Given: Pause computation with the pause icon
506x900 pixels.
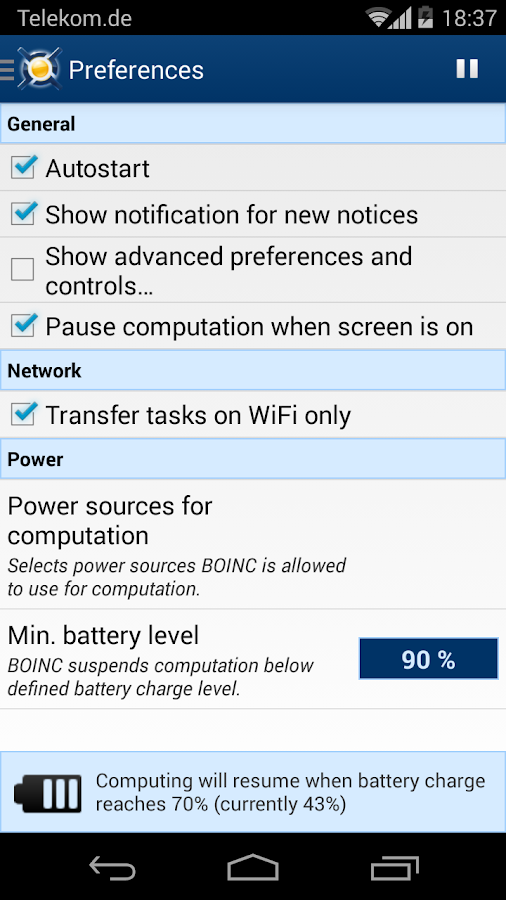Looking at the screenshot, I should tap(467, 69).
